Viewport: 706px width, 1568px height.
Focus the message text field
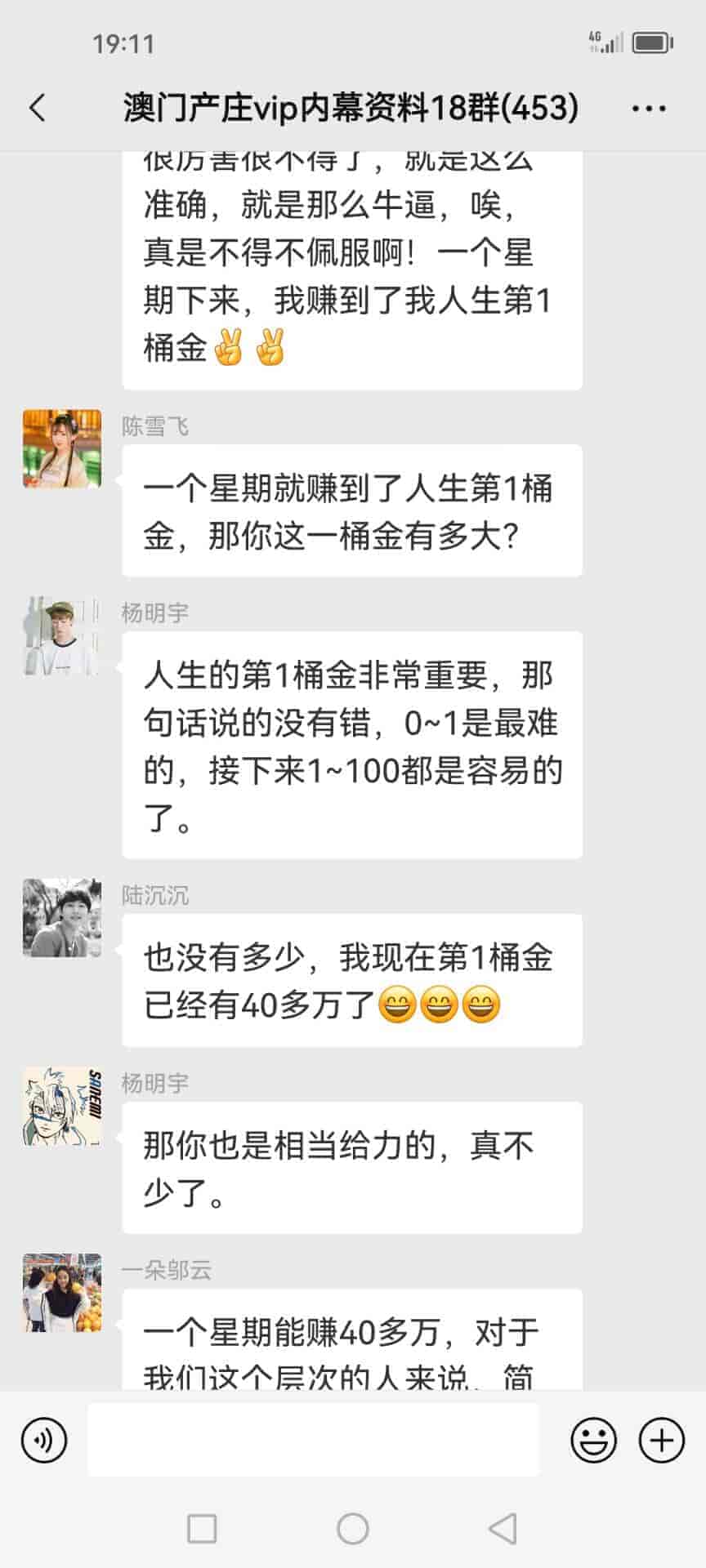tap(313, 1439)
